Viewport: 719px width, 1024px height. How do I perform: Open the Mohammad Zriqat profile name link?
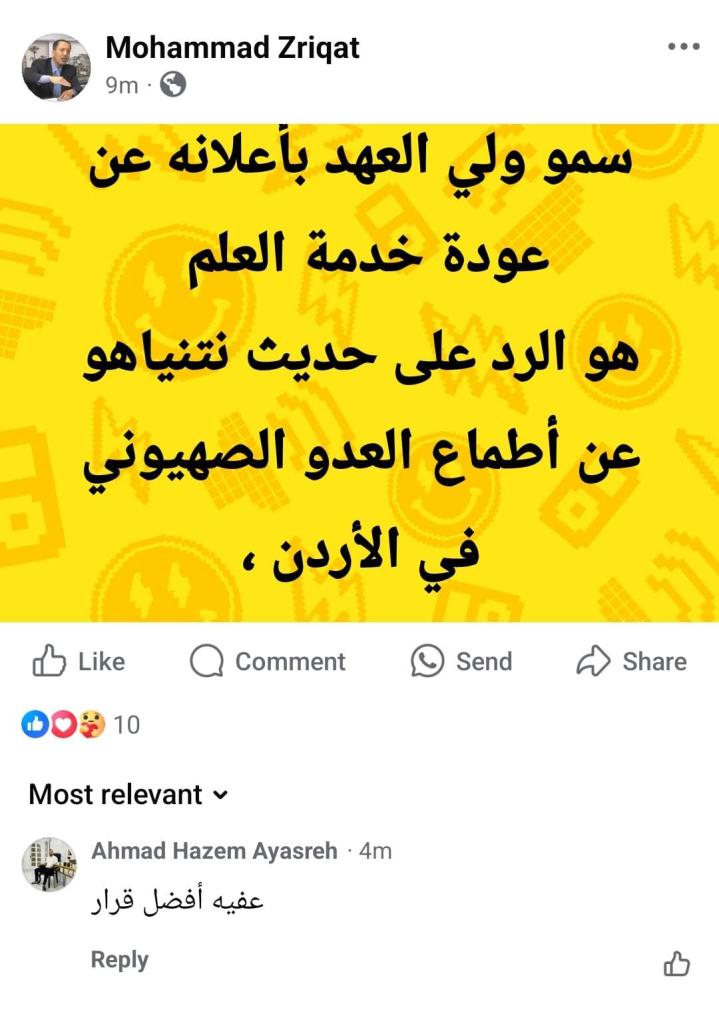(x=232, y=47)
